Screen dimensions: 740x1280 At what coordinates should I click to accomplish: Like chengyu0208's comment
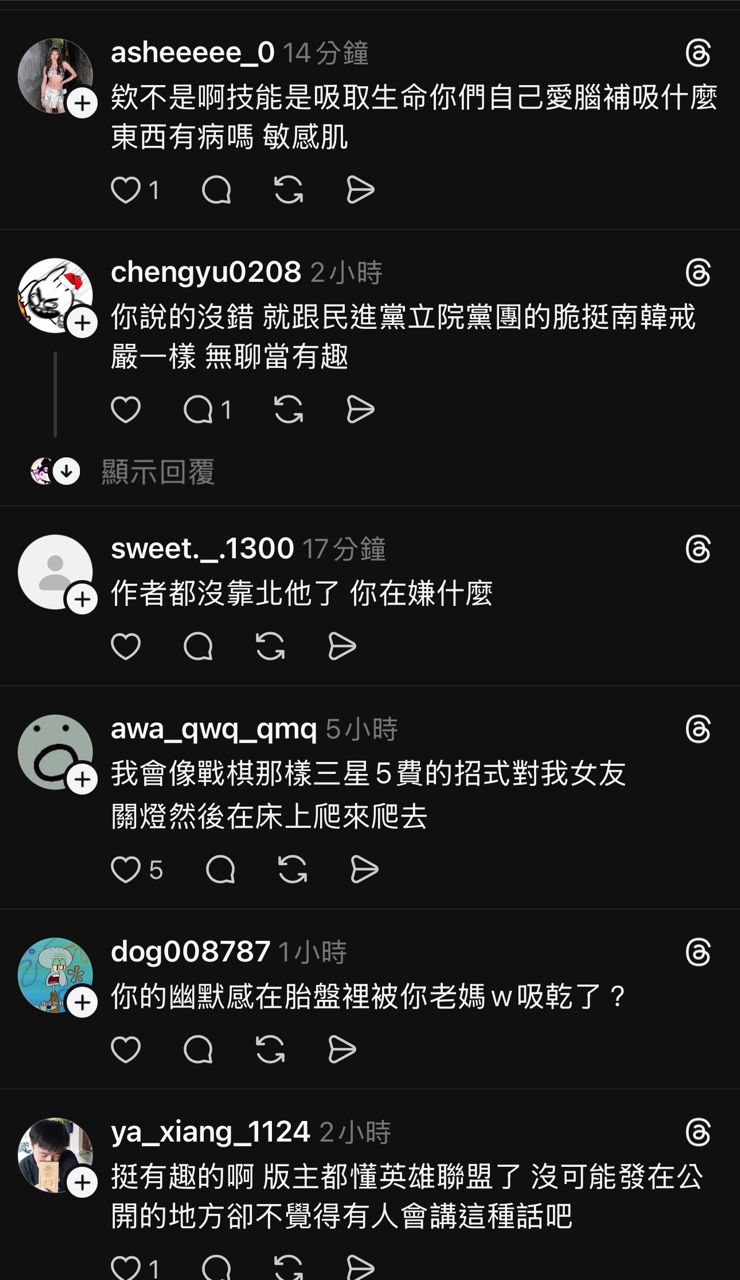126,409
